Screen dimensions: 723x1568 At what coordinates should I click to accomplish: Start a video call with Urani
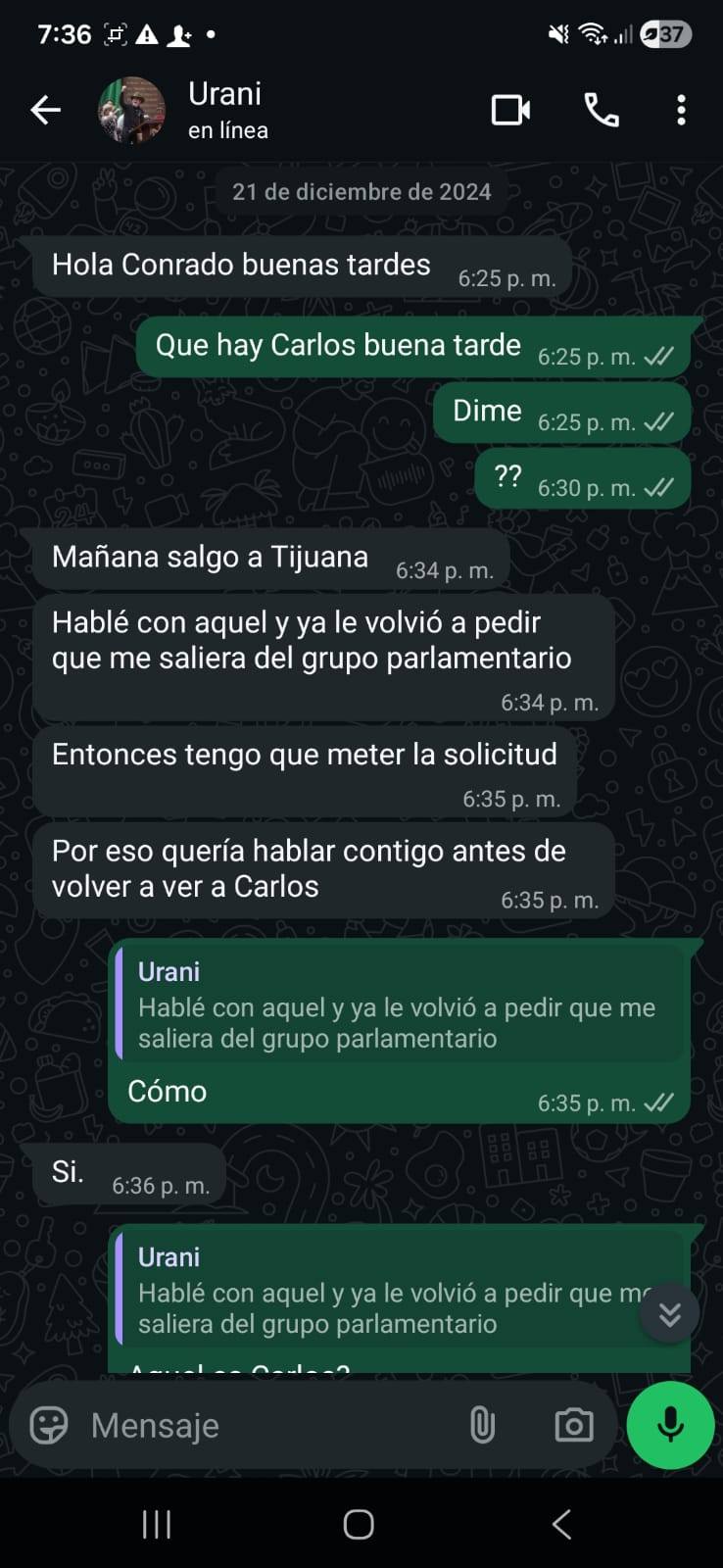(510, 111)
